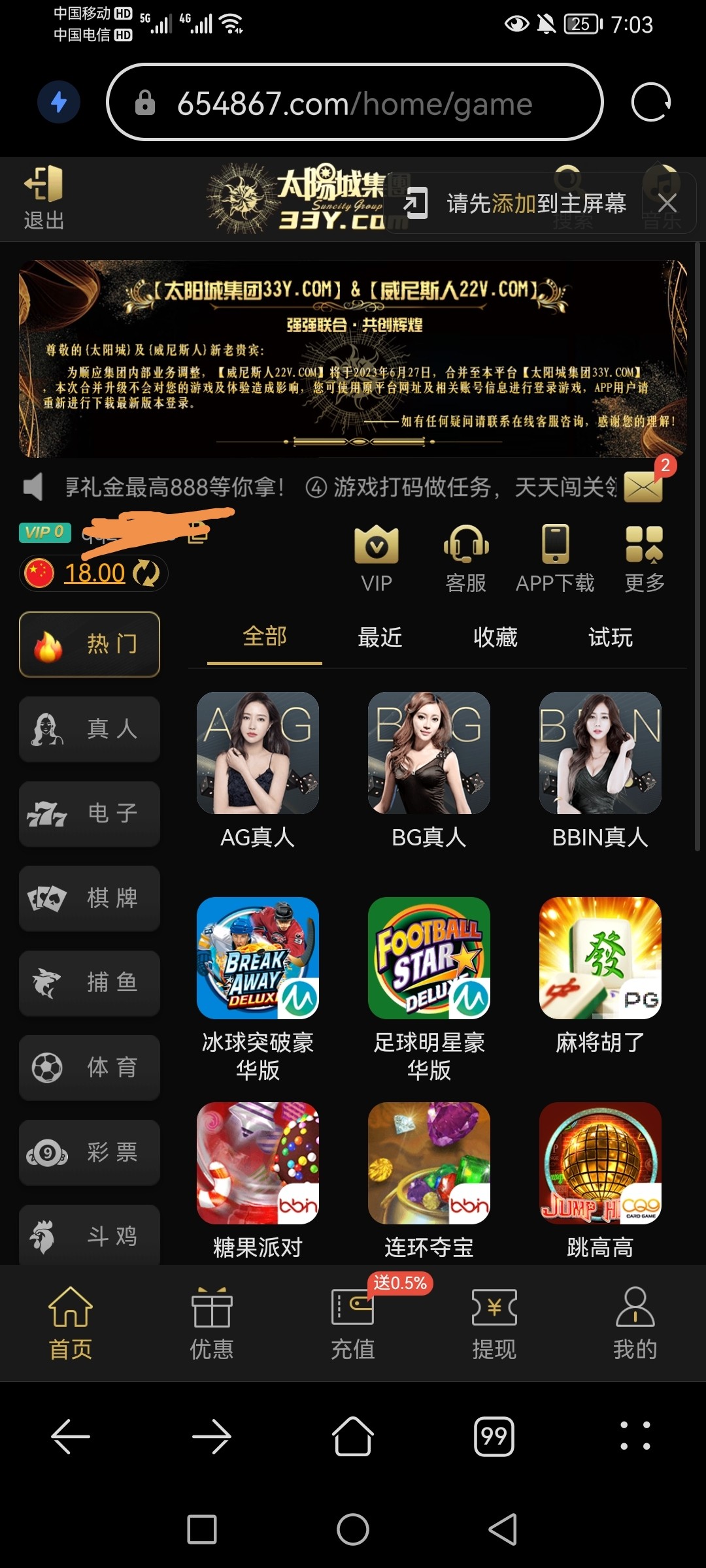
Task: Open the browser tabs counter showing 99
Action: [x=494, y=1436]
